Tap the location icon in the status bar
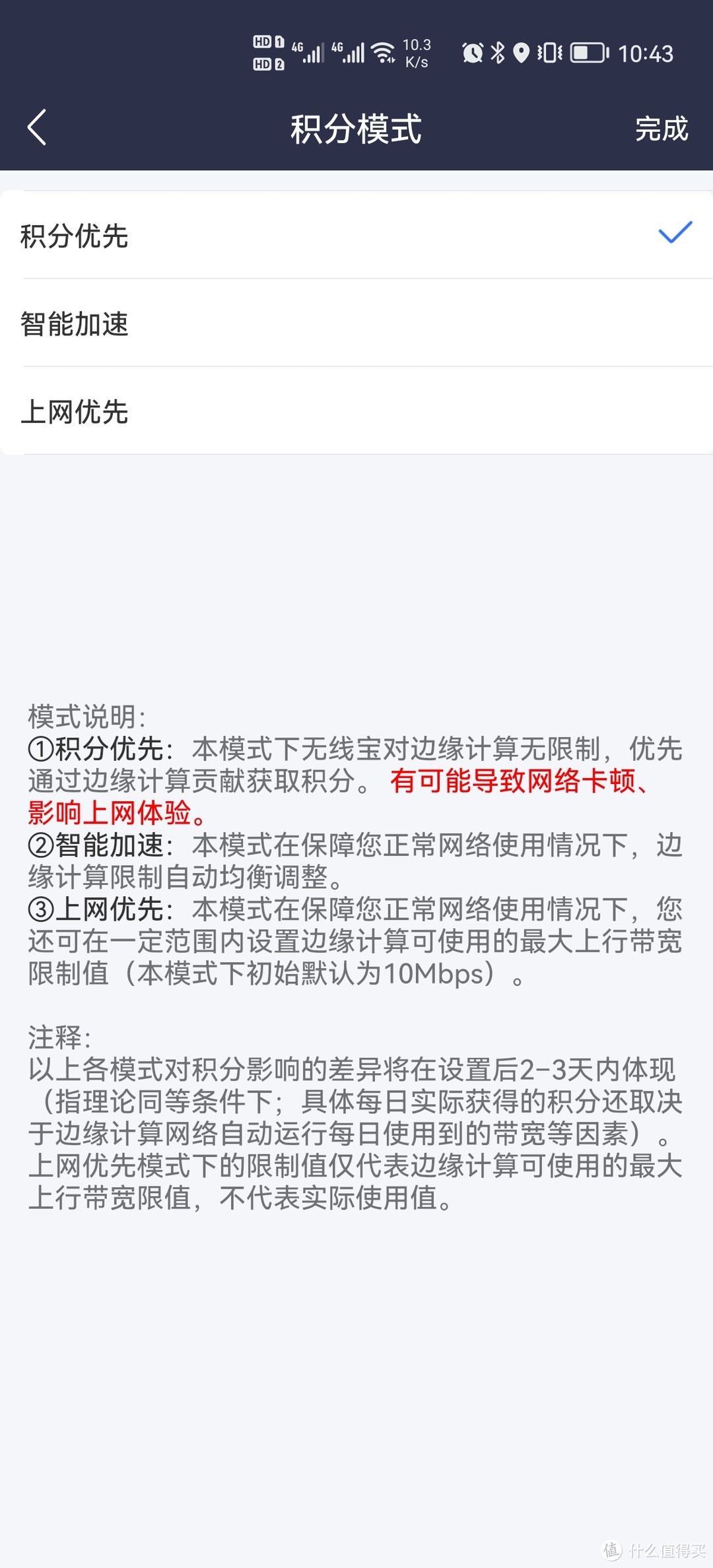 [x=522, y=53]
